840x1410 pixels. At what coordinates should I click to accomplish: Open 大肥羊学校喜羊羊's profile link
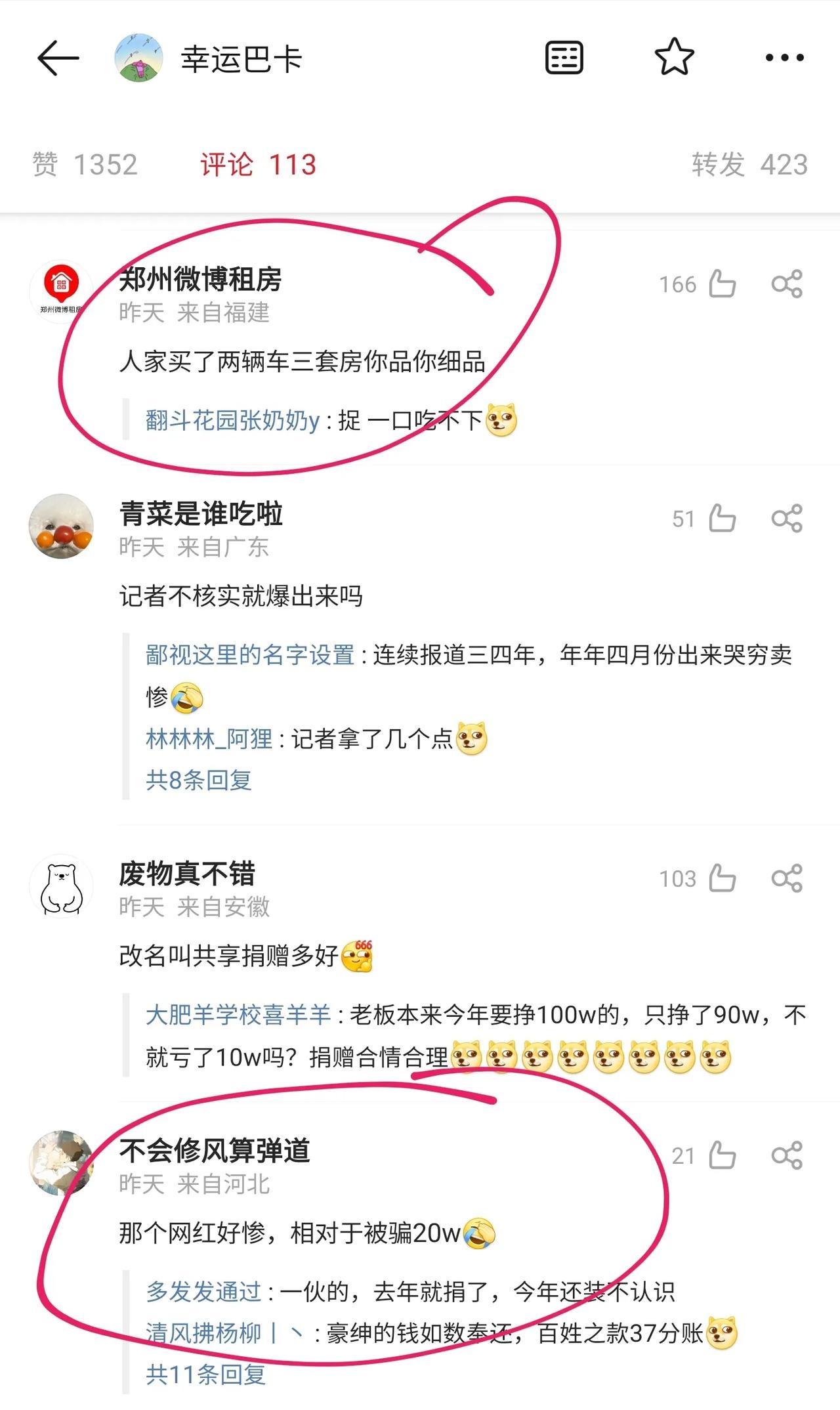(238, 1015)
